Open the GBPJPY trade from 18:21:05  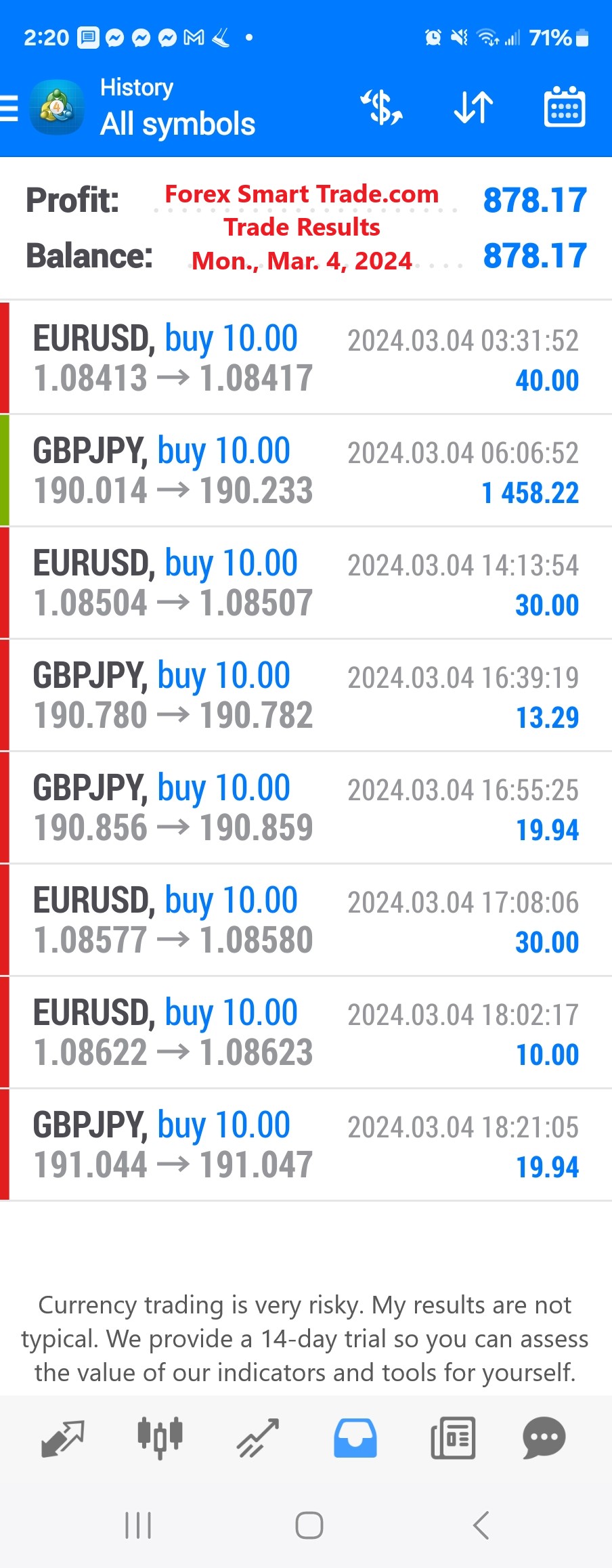point(306,1145)
